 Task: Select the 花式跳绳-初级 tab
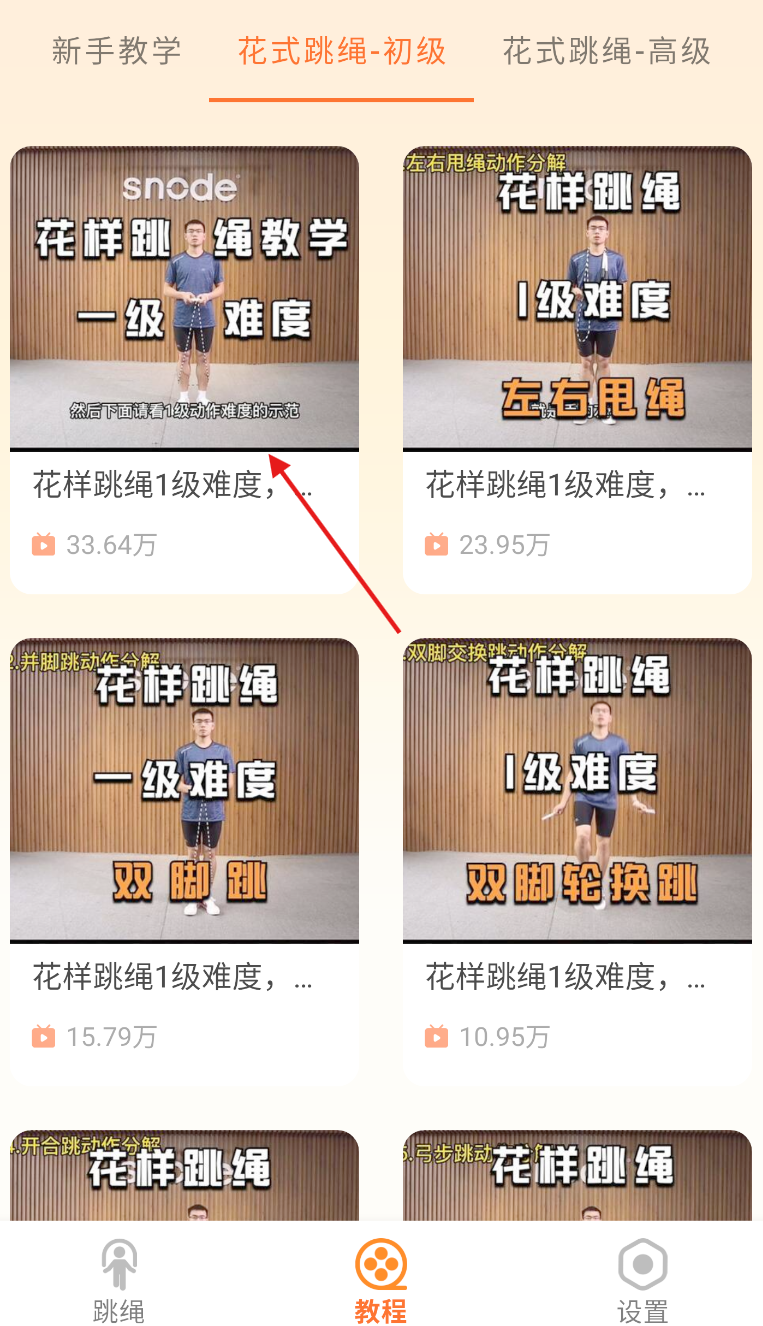341,51
